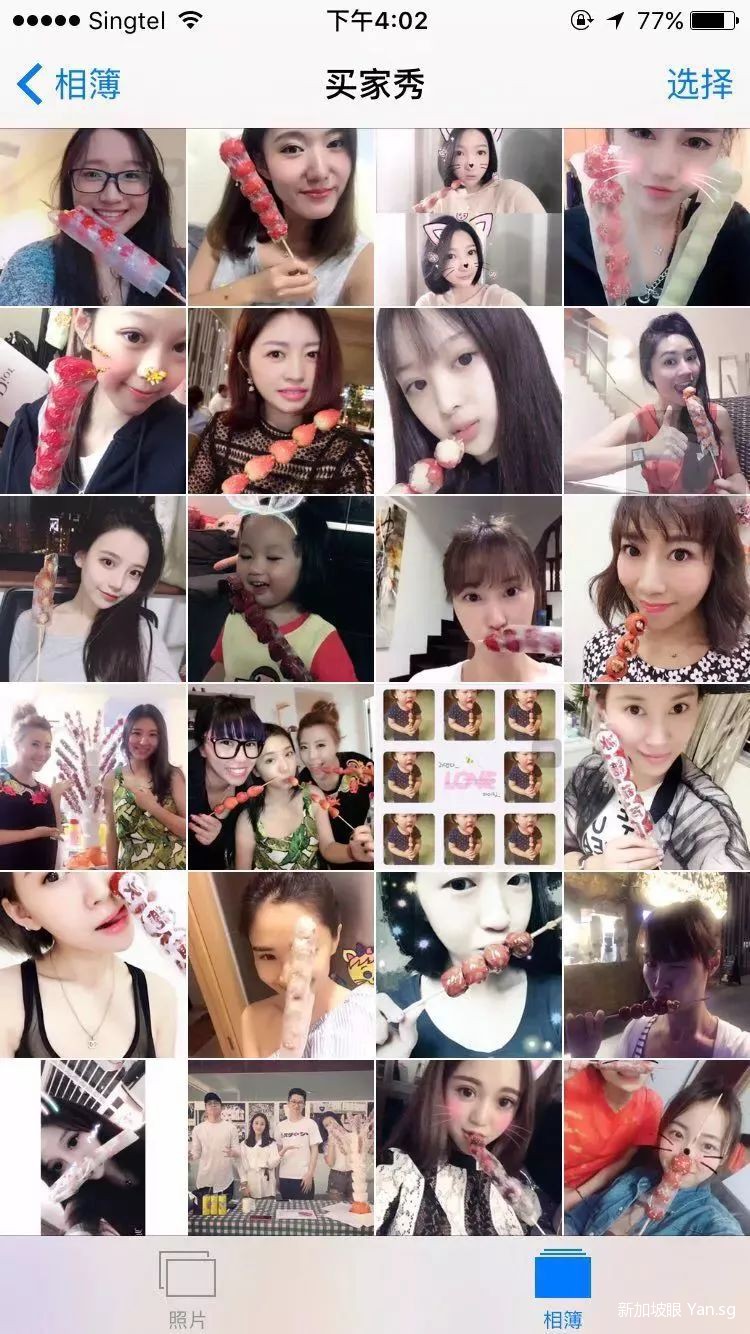Open the photo of two women beside candy tower
The image size is (750, 1334).
point(92,777)
